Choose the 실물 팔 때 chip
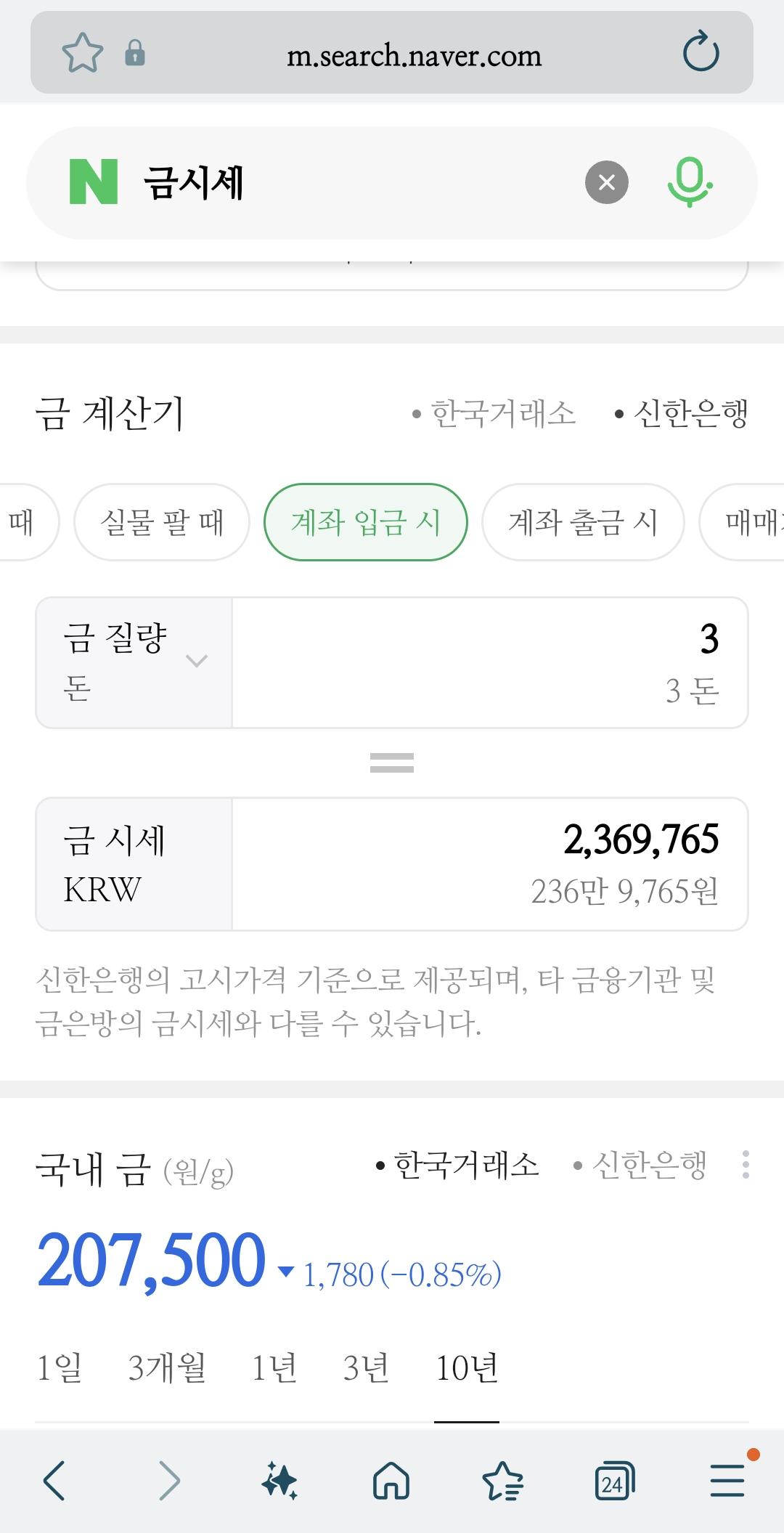The image size is (784, 1533). click(161, 522)
